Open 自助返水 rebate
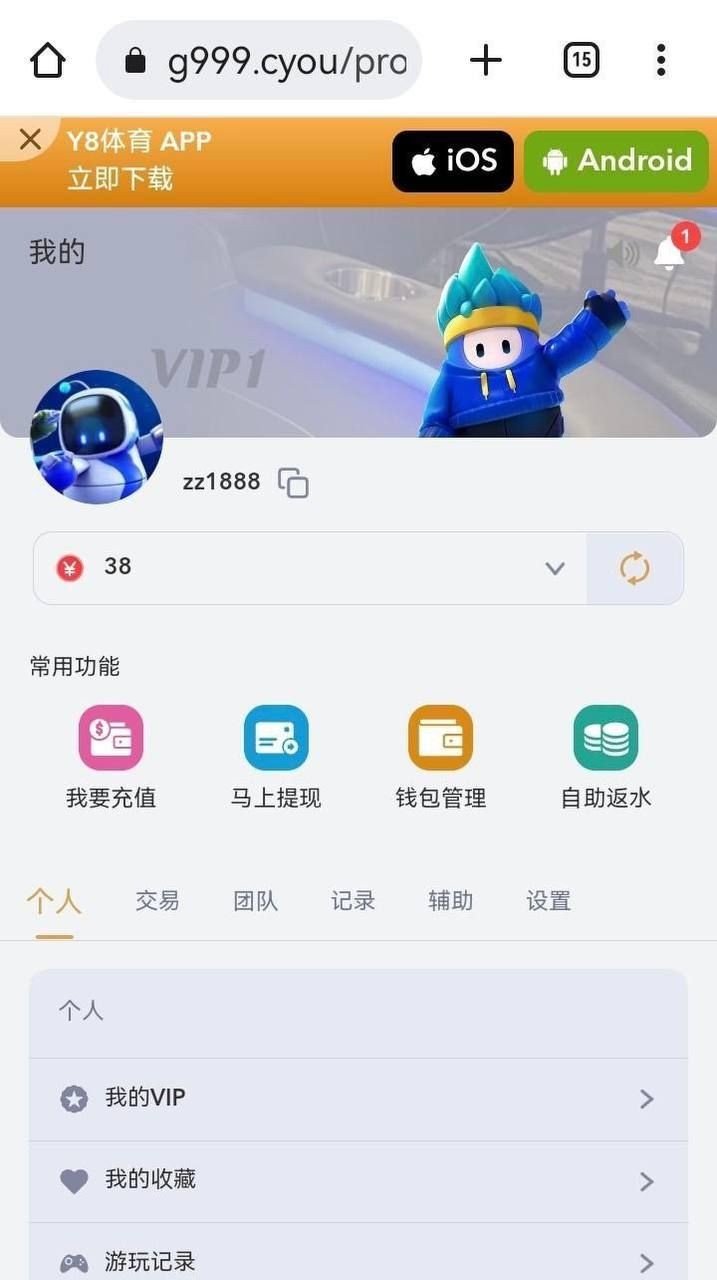 point(605,757)
